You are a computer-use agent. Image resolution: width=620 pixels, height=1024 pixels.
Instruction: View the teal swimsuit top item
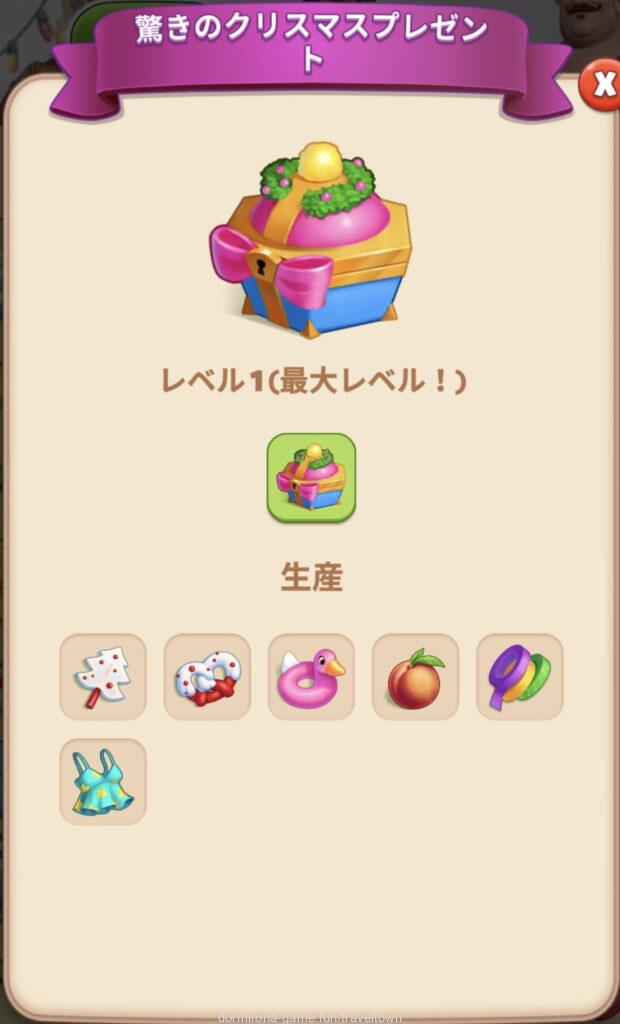[103, 781]
